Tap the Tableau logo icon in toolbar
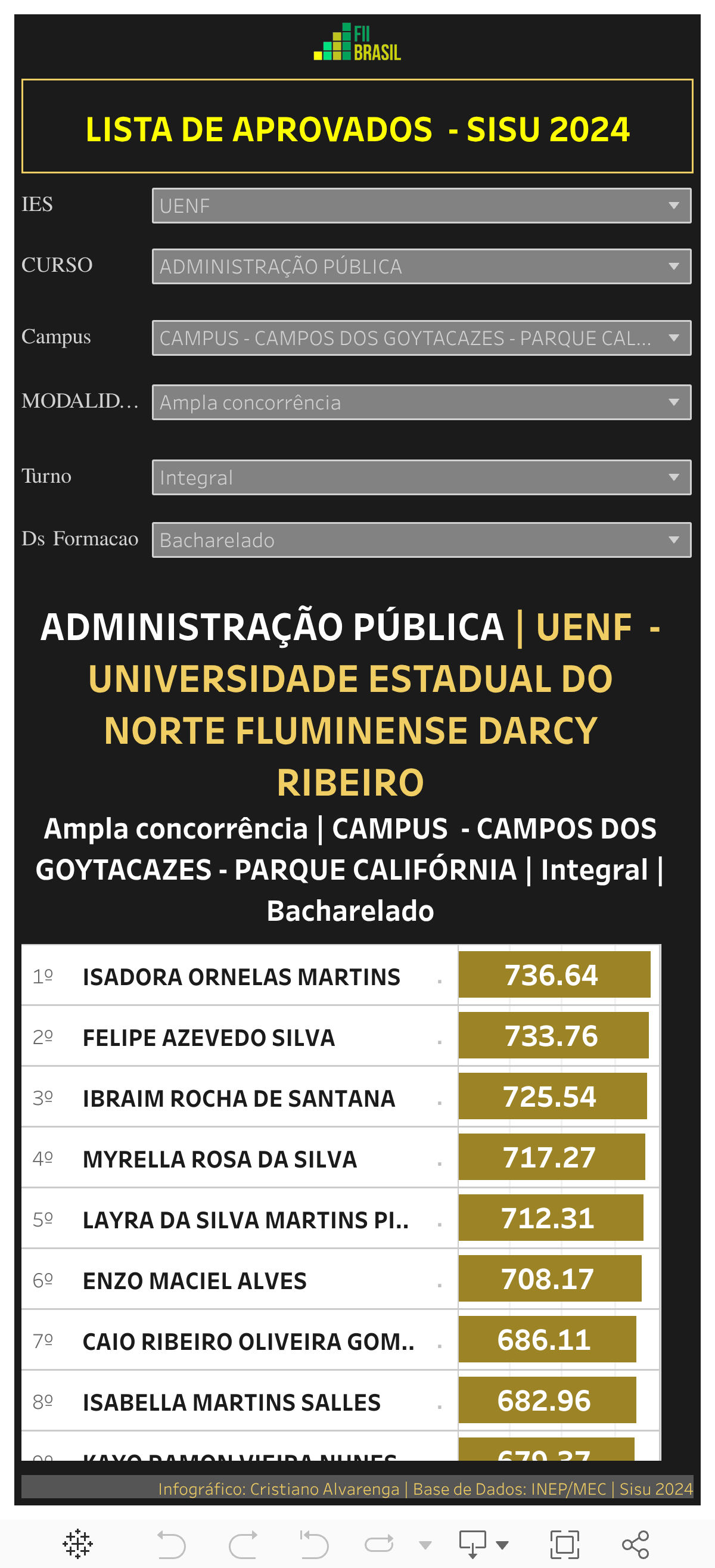 (x=77, y=1544)
